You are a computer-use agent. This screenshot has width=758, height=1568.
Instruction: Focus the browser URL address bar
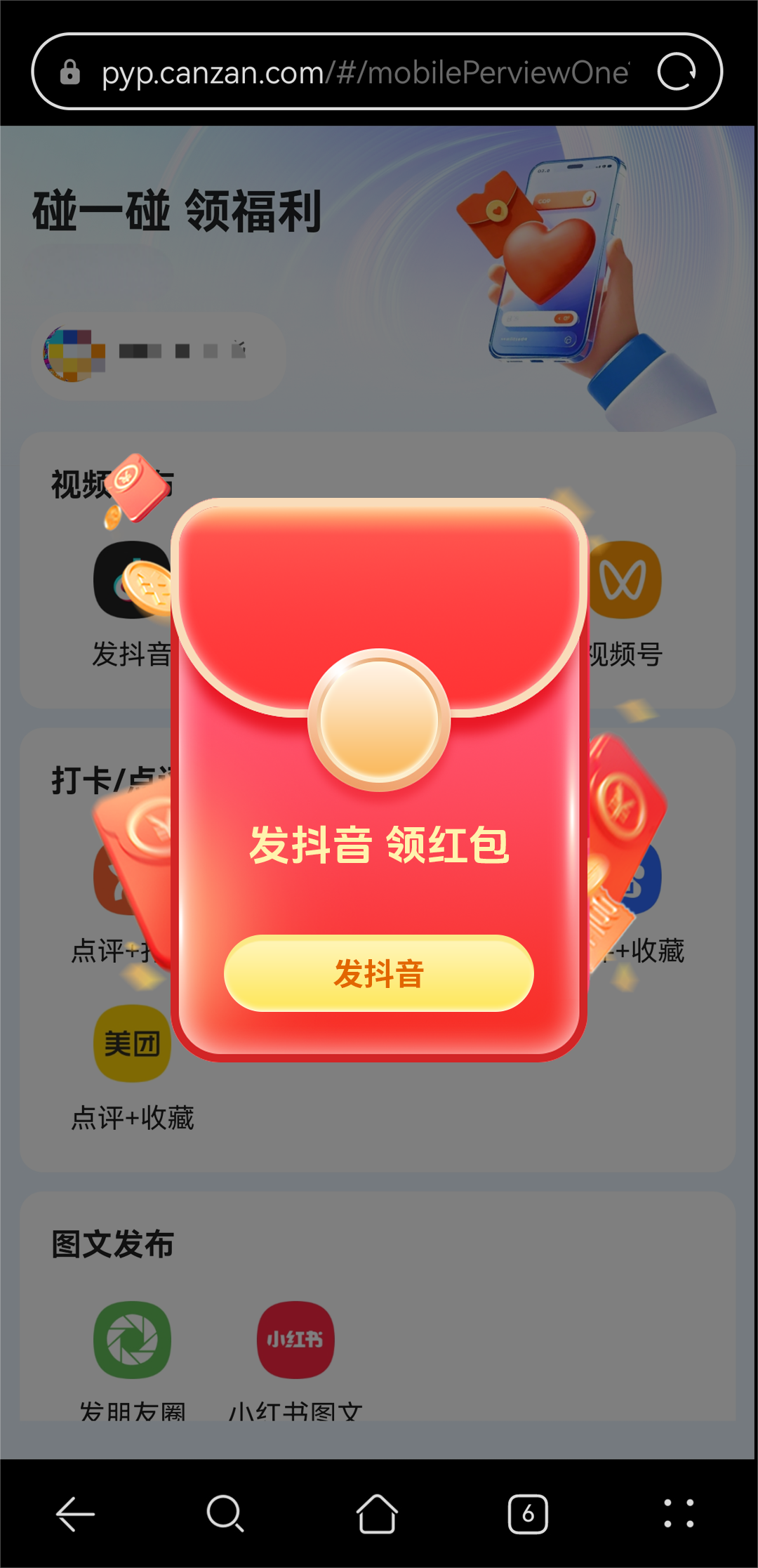[x=365, y=72]
